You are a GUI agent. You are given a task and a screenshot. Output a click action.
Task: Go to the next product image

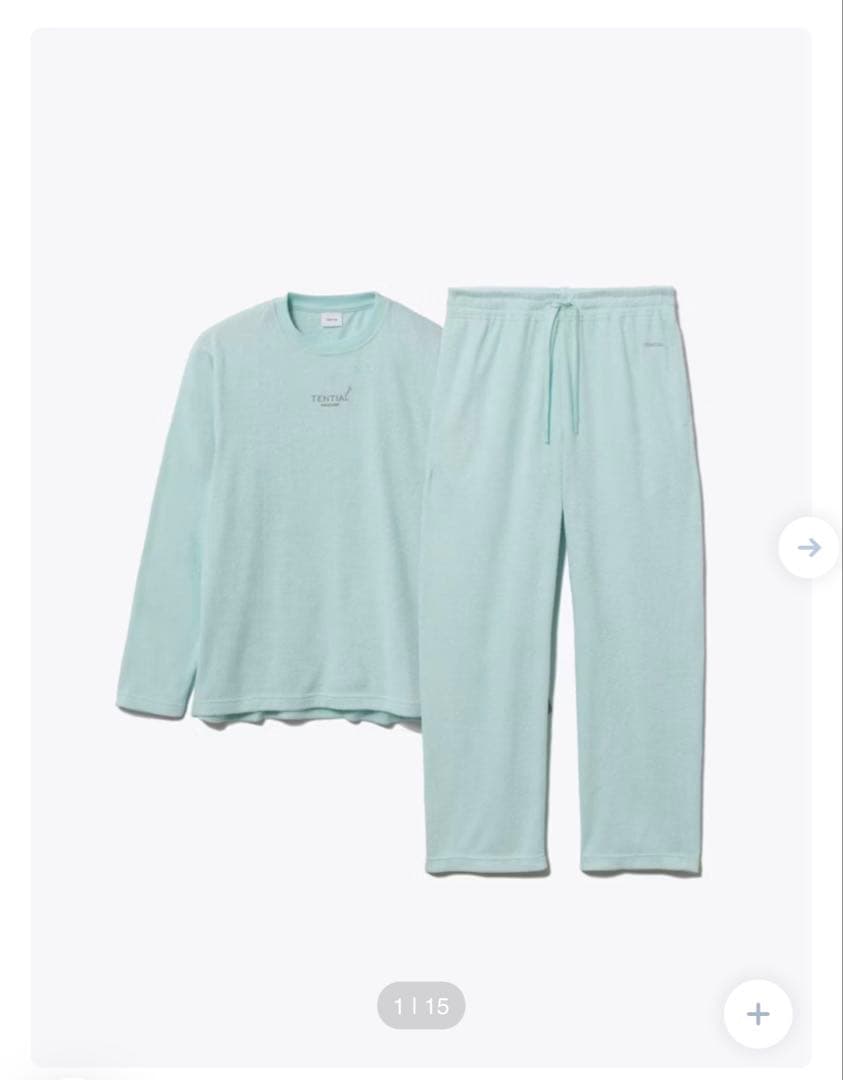[x=809, y=547]
